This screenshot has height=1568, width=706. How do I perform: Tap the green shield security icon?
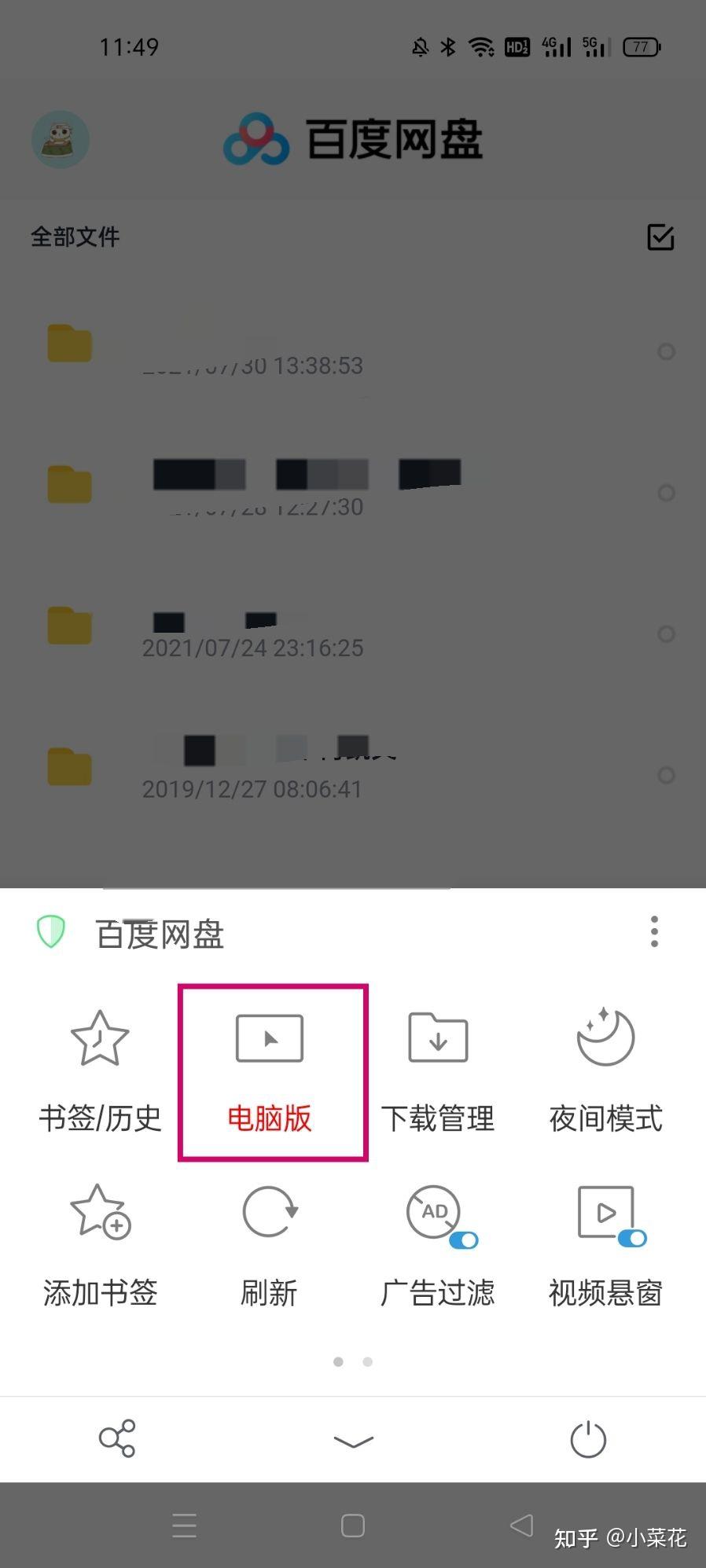coord(51,932)
